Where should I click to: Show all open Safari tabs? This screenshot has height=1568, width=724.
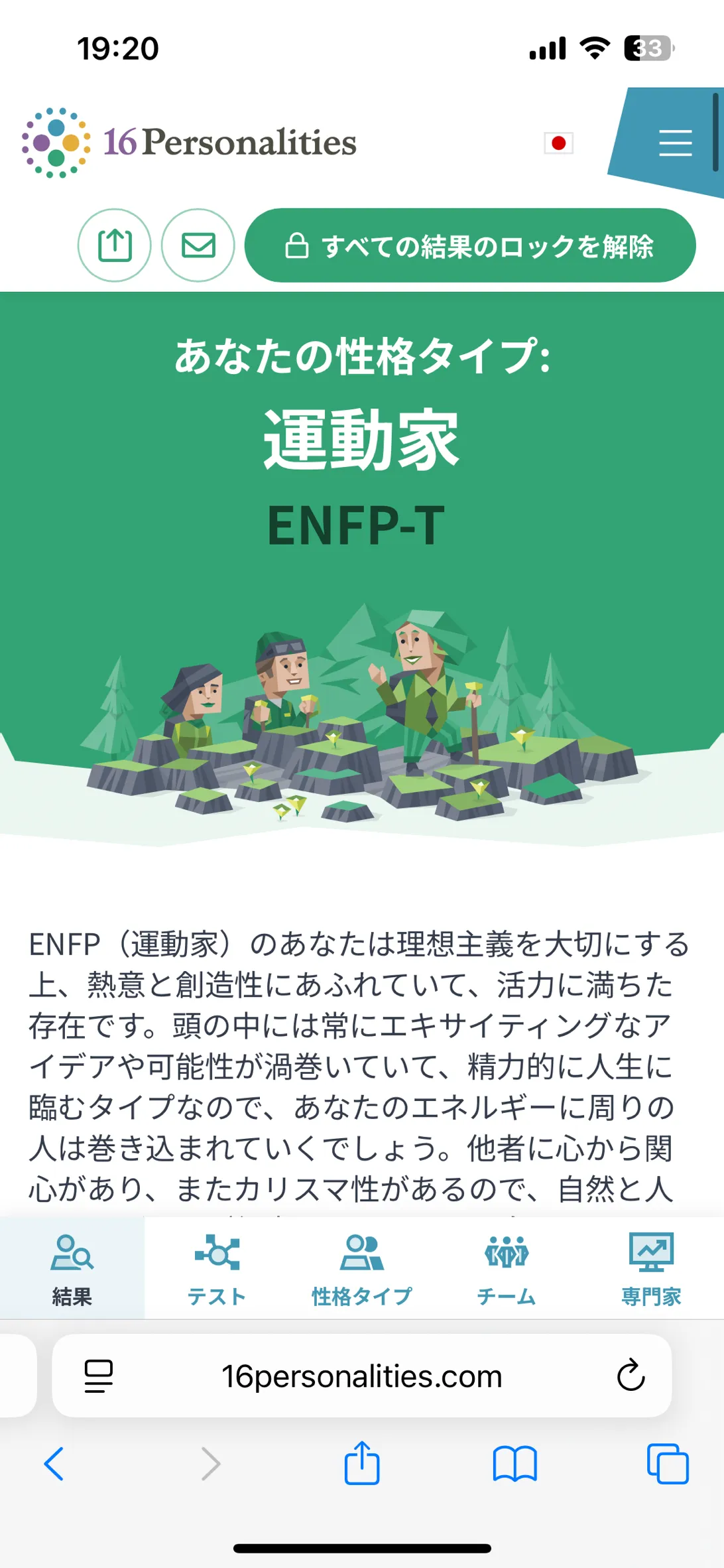[x=668, y=1463]
